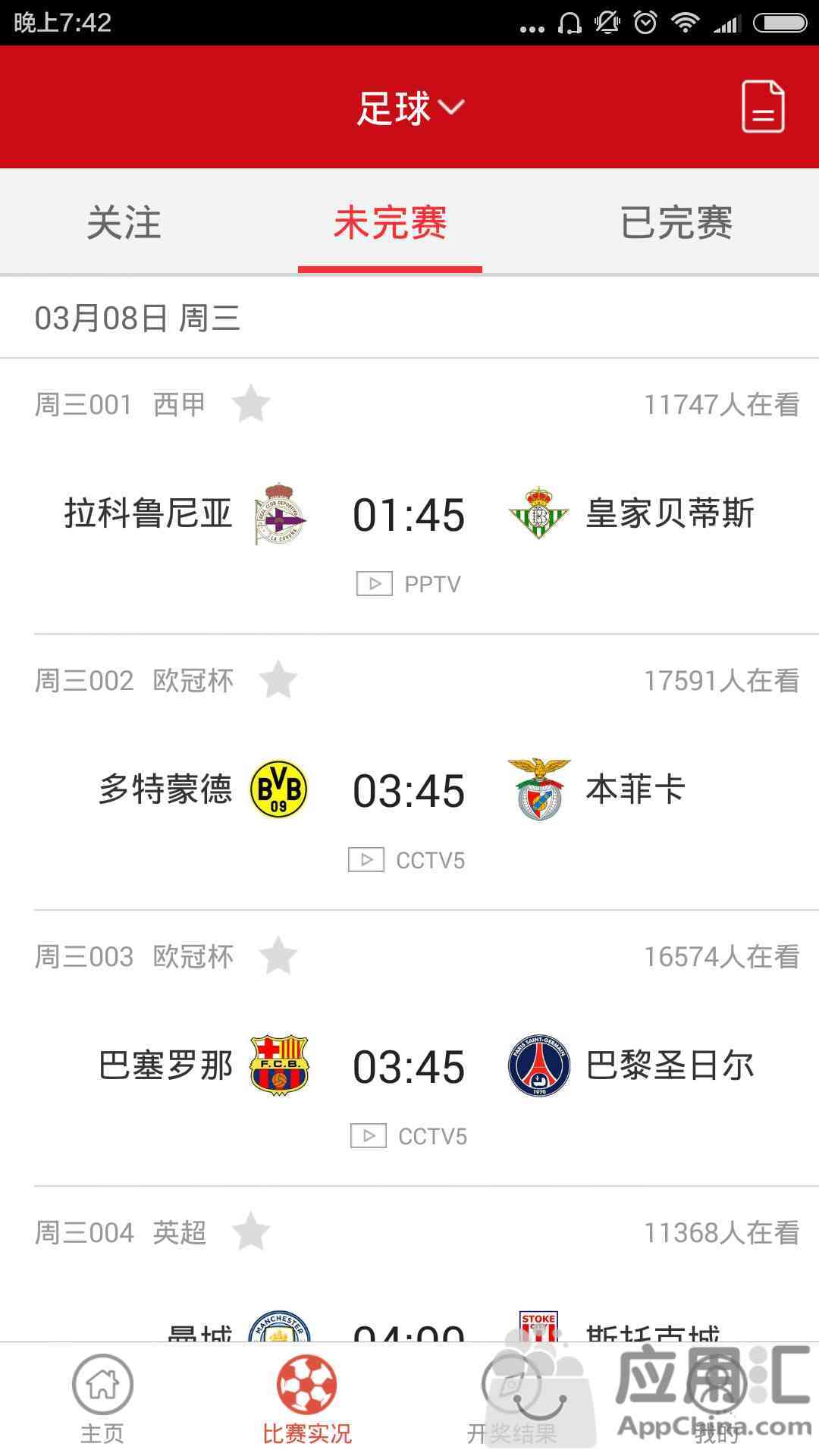
Task: Open the 足球 sport dropdown
Action: (x=410, y=108)
